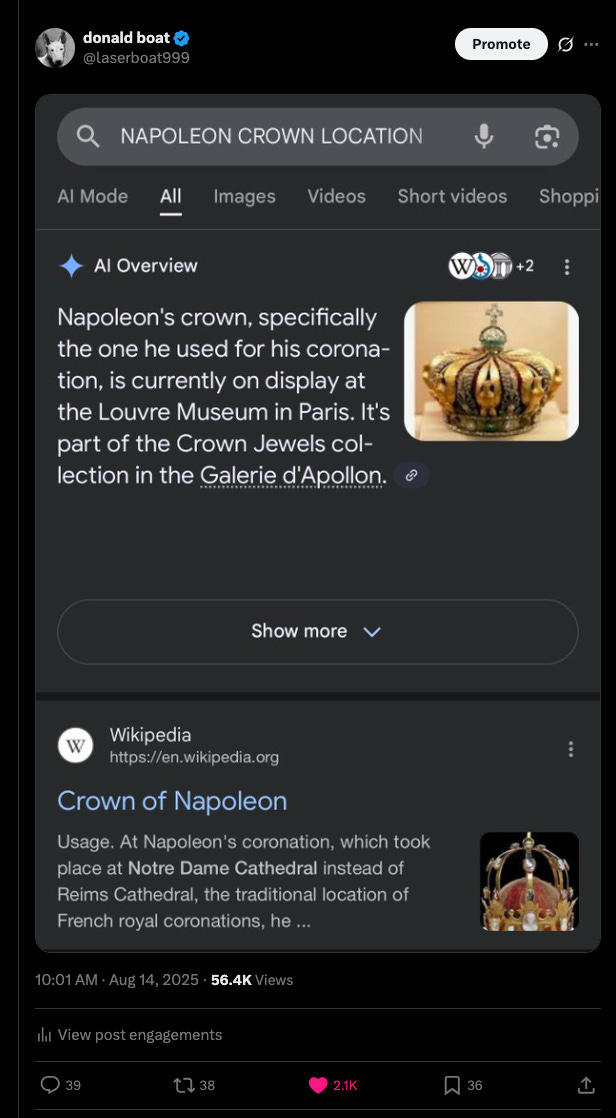Bookmark this post
Image resolution: width=616 pixels, height=1118 pixels.
452,1085
